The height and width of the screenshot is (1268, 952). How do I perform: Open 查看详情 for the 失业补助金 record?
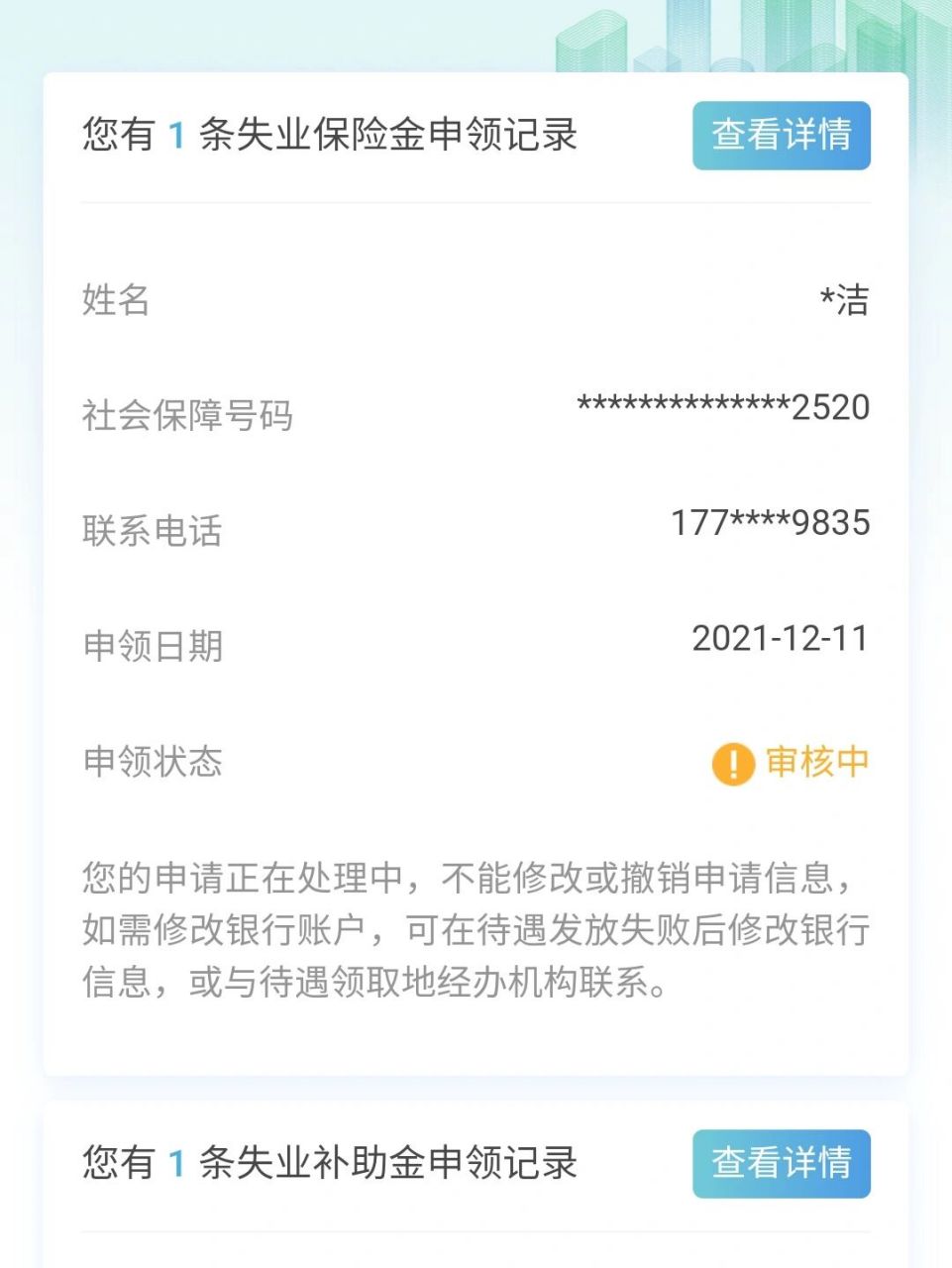click(x=781, y=1165)
